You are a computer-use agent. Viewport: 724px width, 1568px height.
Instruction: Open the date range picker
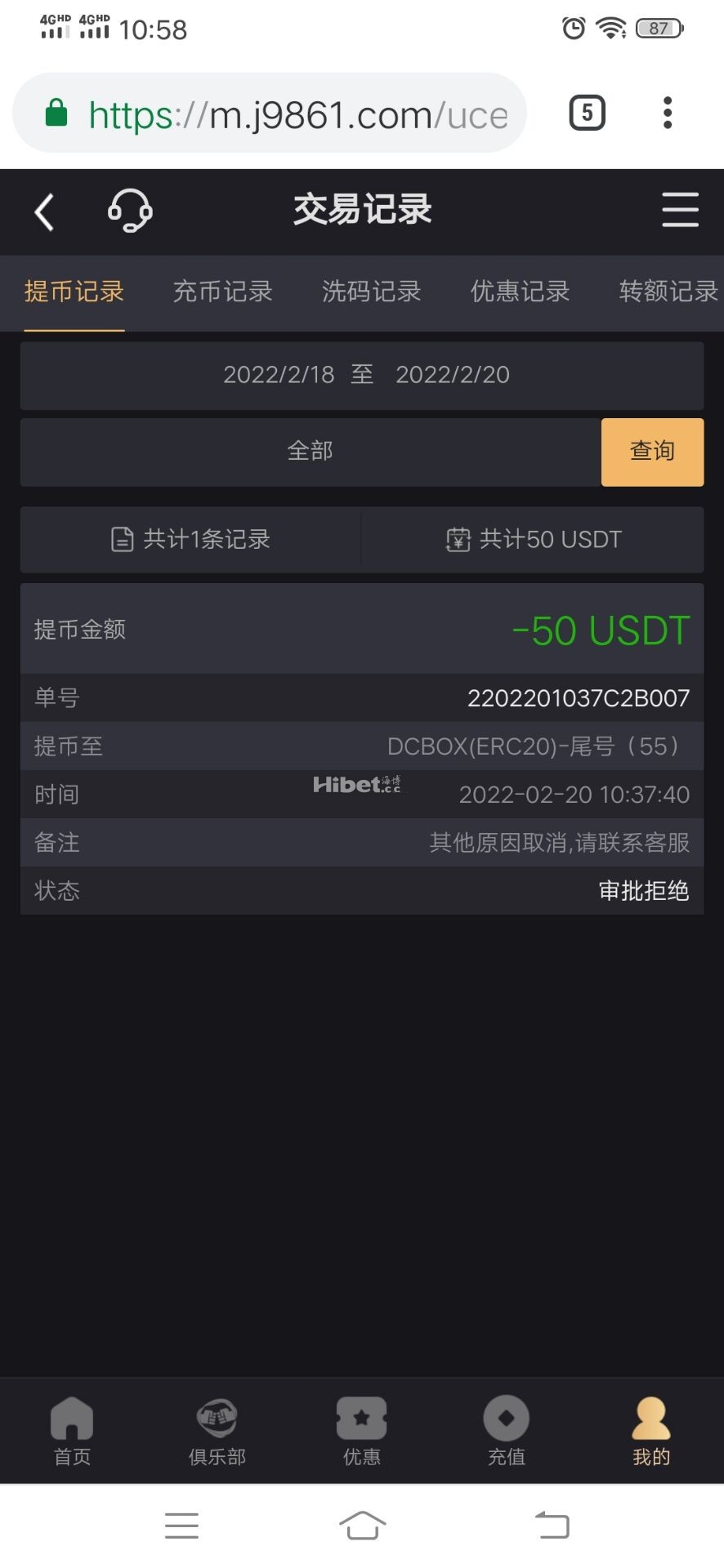pos(362,375)
